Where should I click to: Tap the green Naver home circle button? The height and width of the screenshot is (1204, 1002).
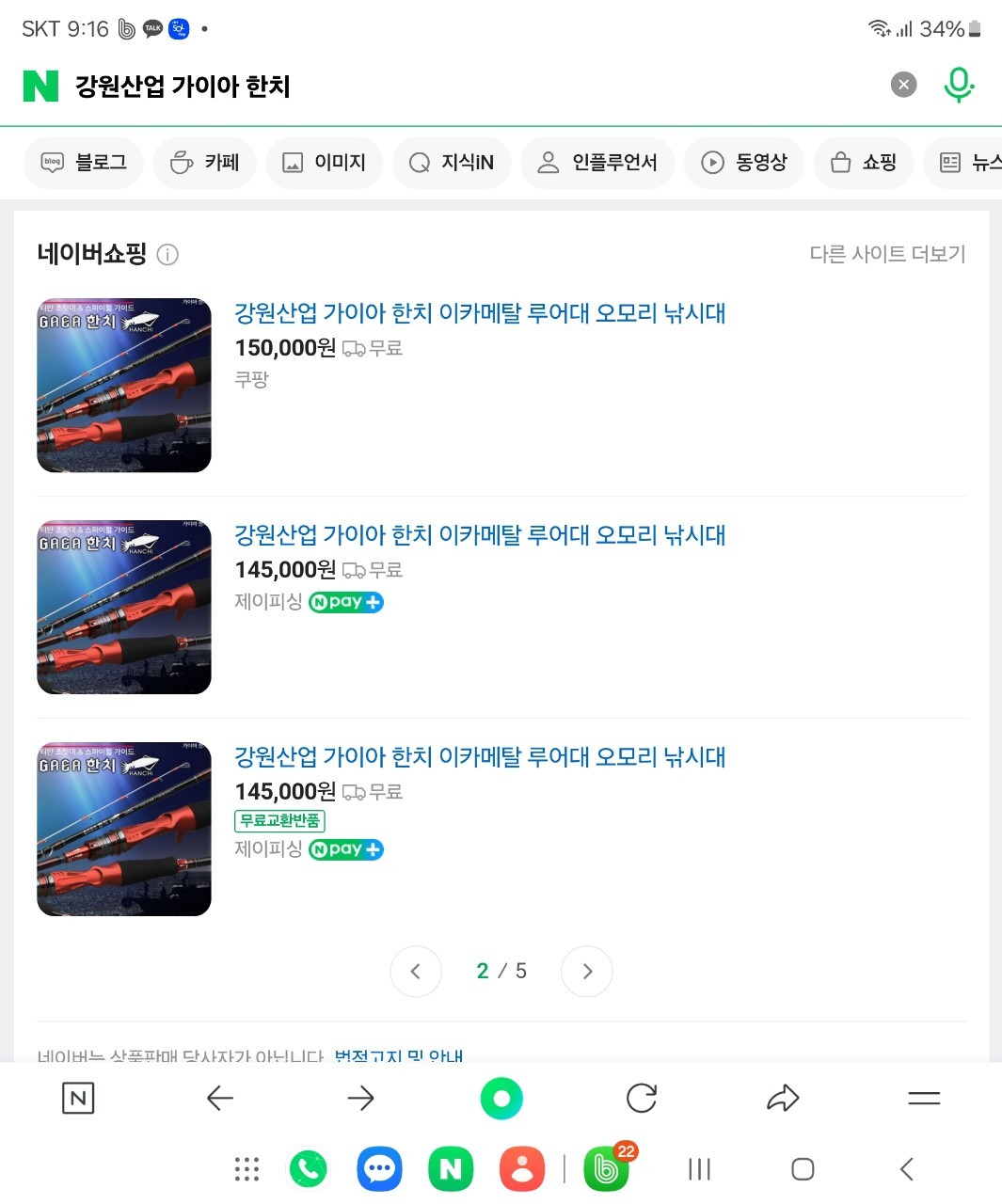tap(501, 1098)
